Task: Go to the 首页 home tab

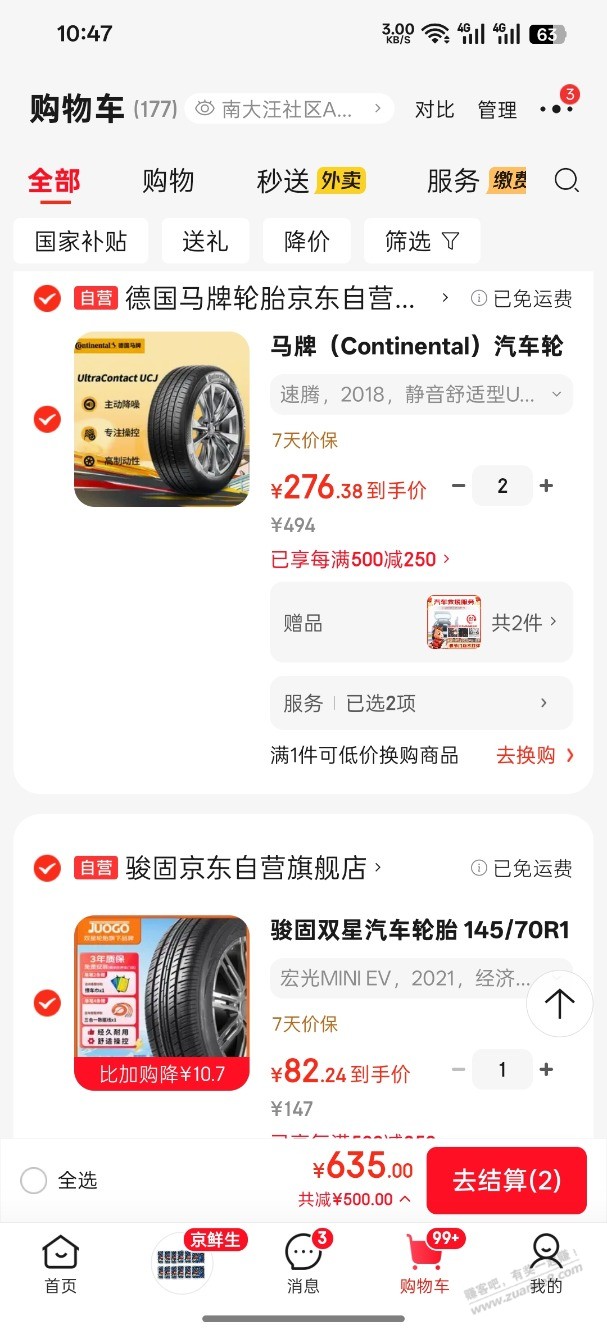Action: (x=61, y=1264)
